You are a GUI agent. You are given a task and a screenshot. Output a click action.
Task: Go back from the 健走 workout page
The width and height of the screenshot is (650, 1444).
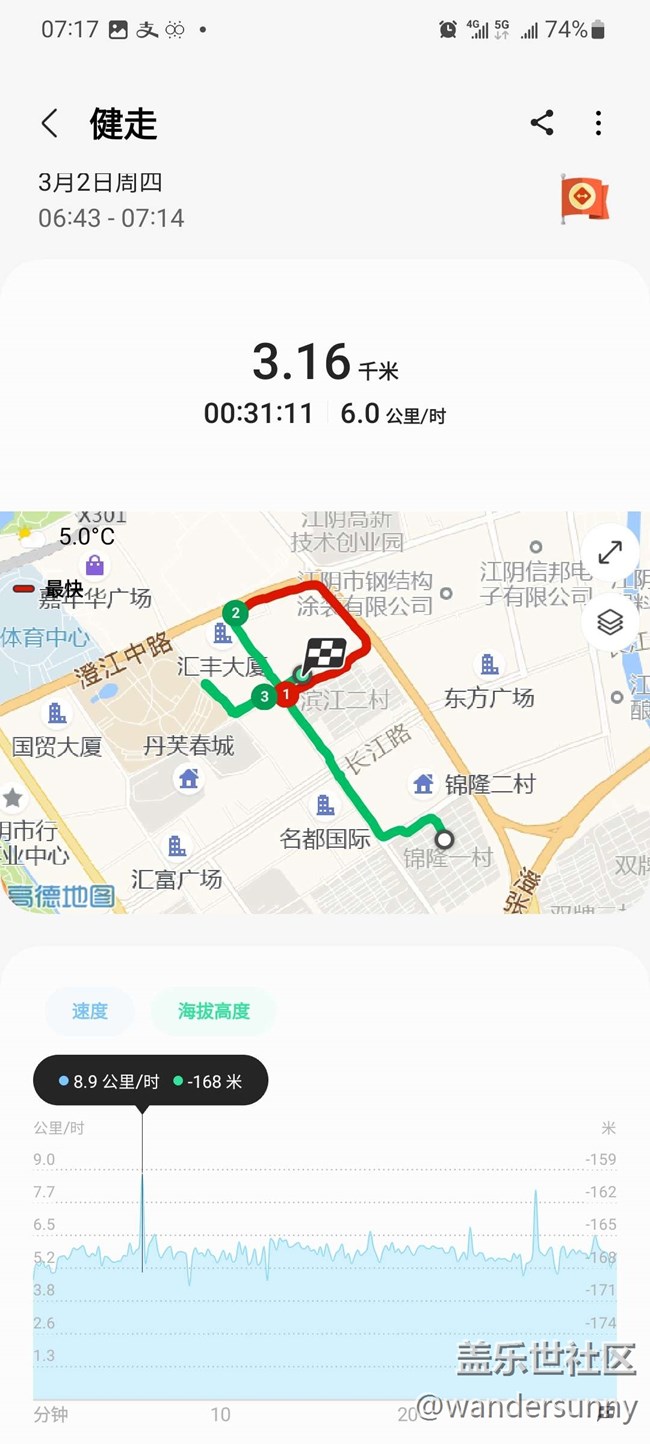coord(50,124)
